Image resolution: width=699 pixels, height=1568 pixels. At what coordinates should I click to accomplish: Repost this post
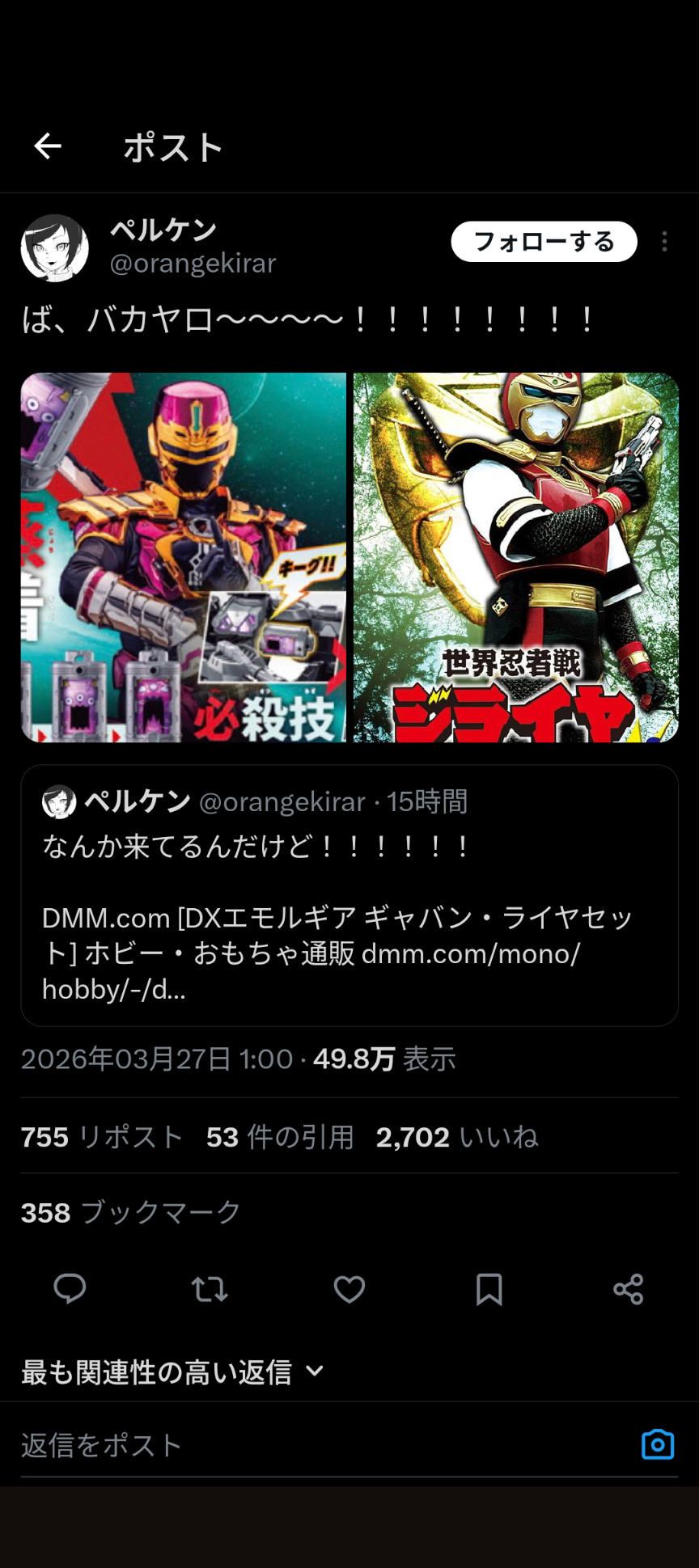(210, 1288)
